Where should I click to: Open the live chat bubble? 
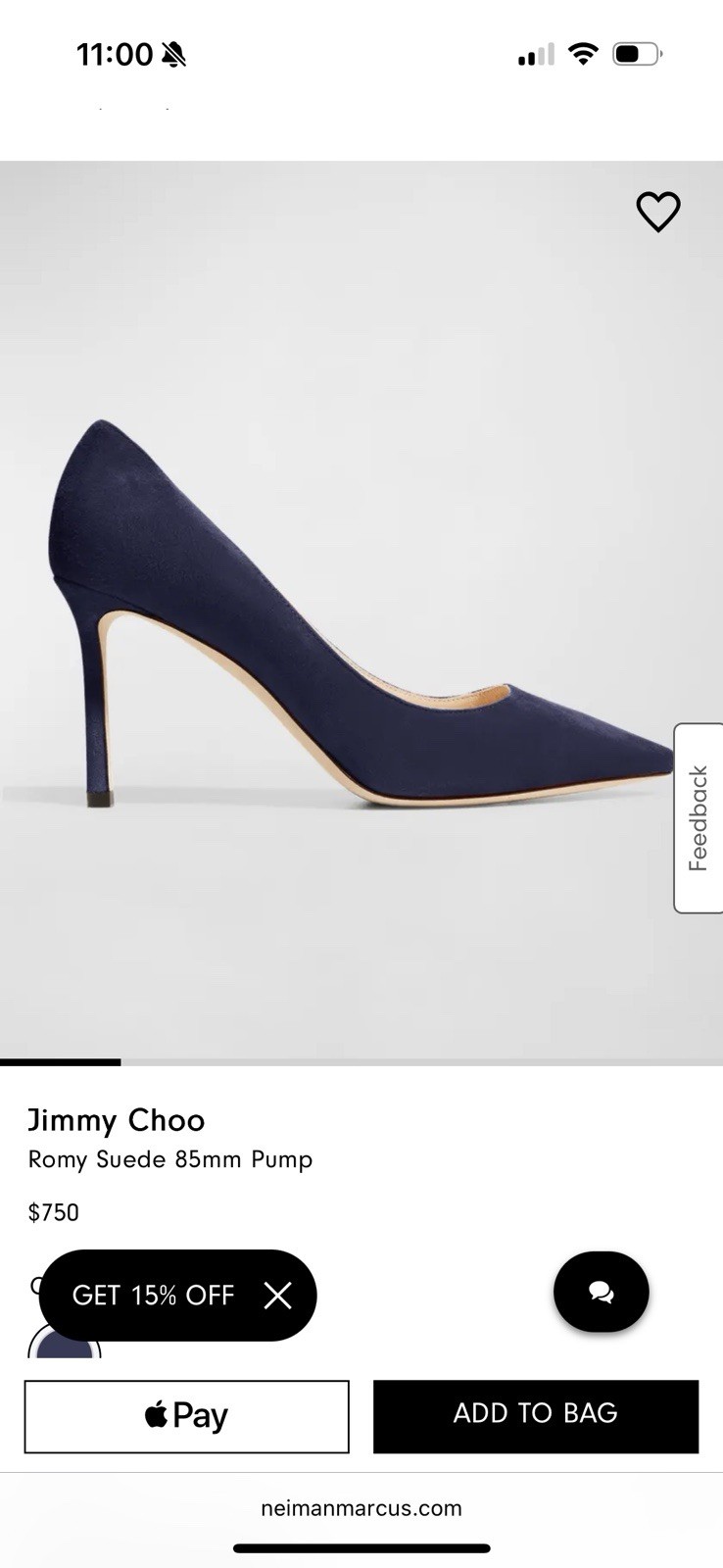pyautogui.click(x=601, y=1292)
